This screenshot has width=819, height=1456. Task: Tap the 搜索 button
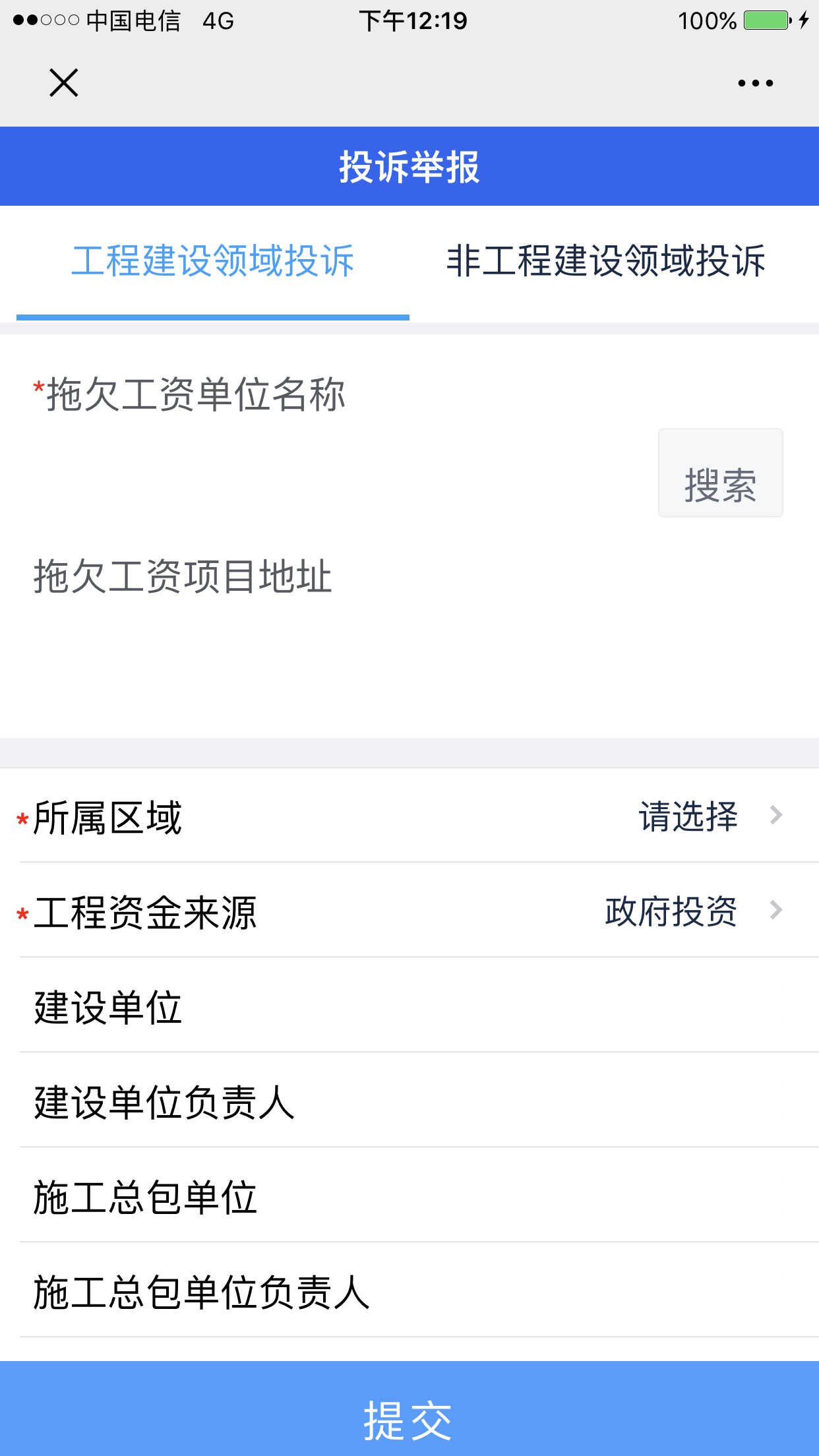(x=720, y=473)
